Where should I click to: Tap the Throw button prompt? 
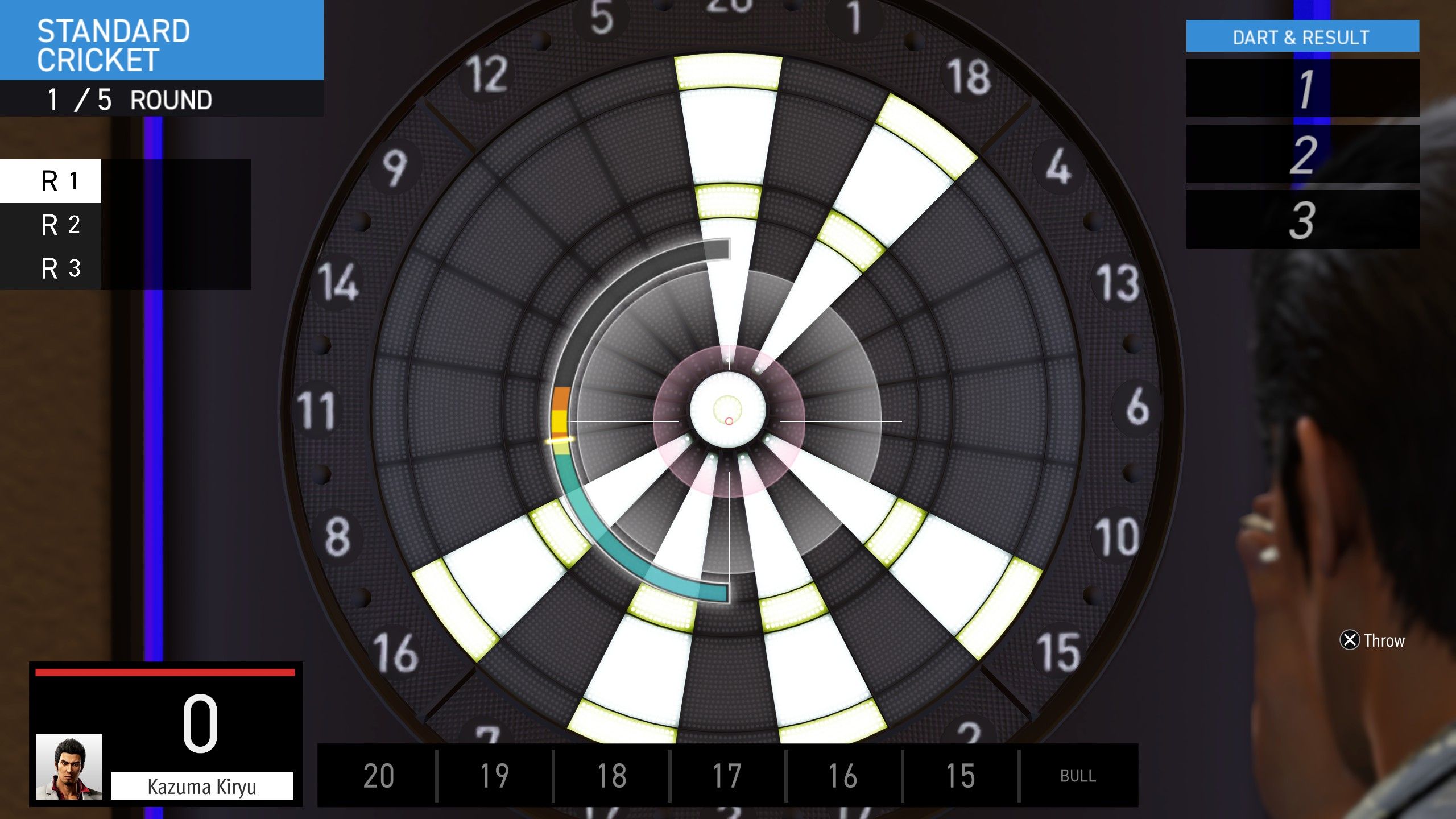click(1372, 640)
